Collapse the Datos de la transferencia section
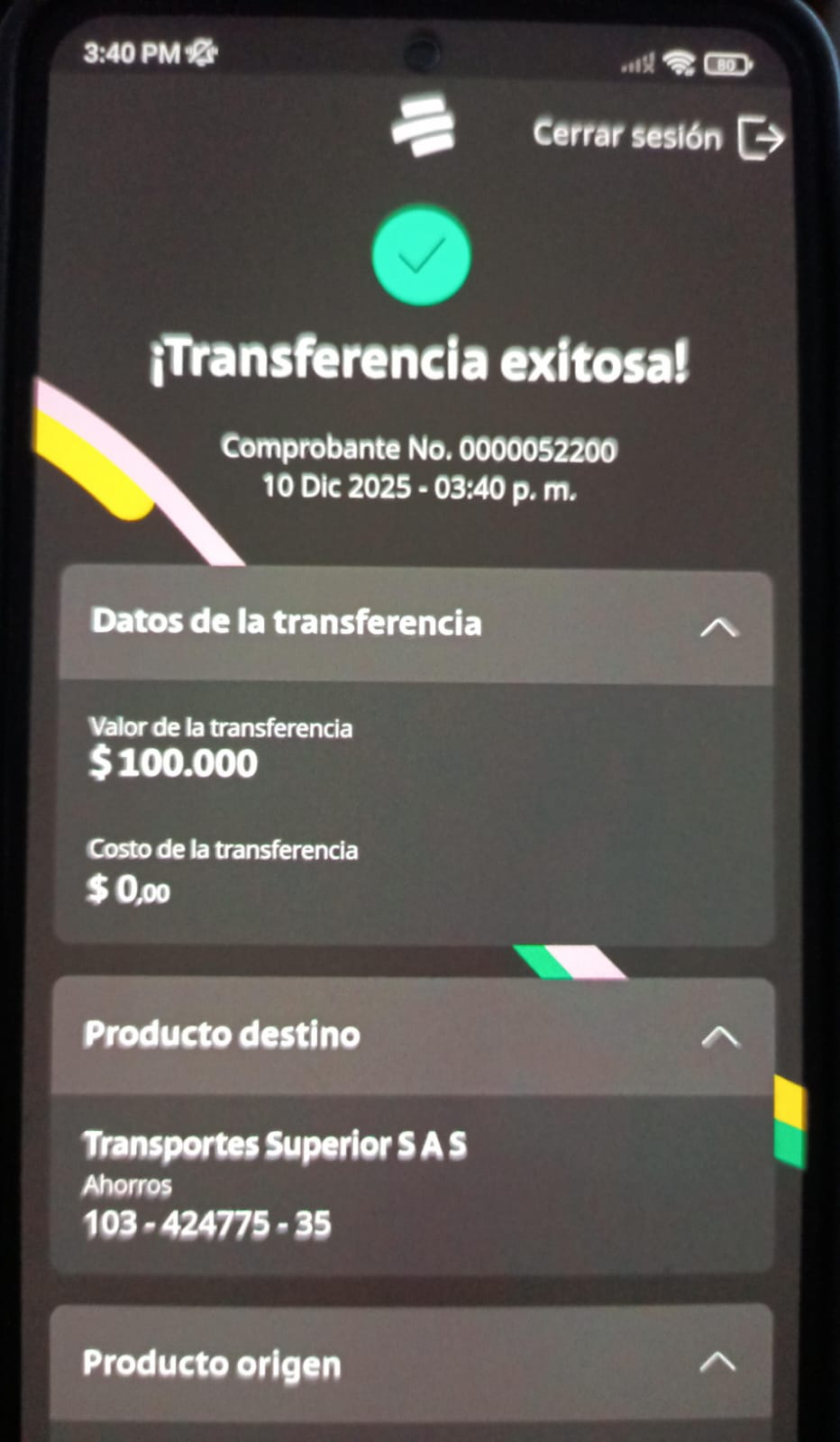This screenshot has width=840, height=1442. pos(718,626)
